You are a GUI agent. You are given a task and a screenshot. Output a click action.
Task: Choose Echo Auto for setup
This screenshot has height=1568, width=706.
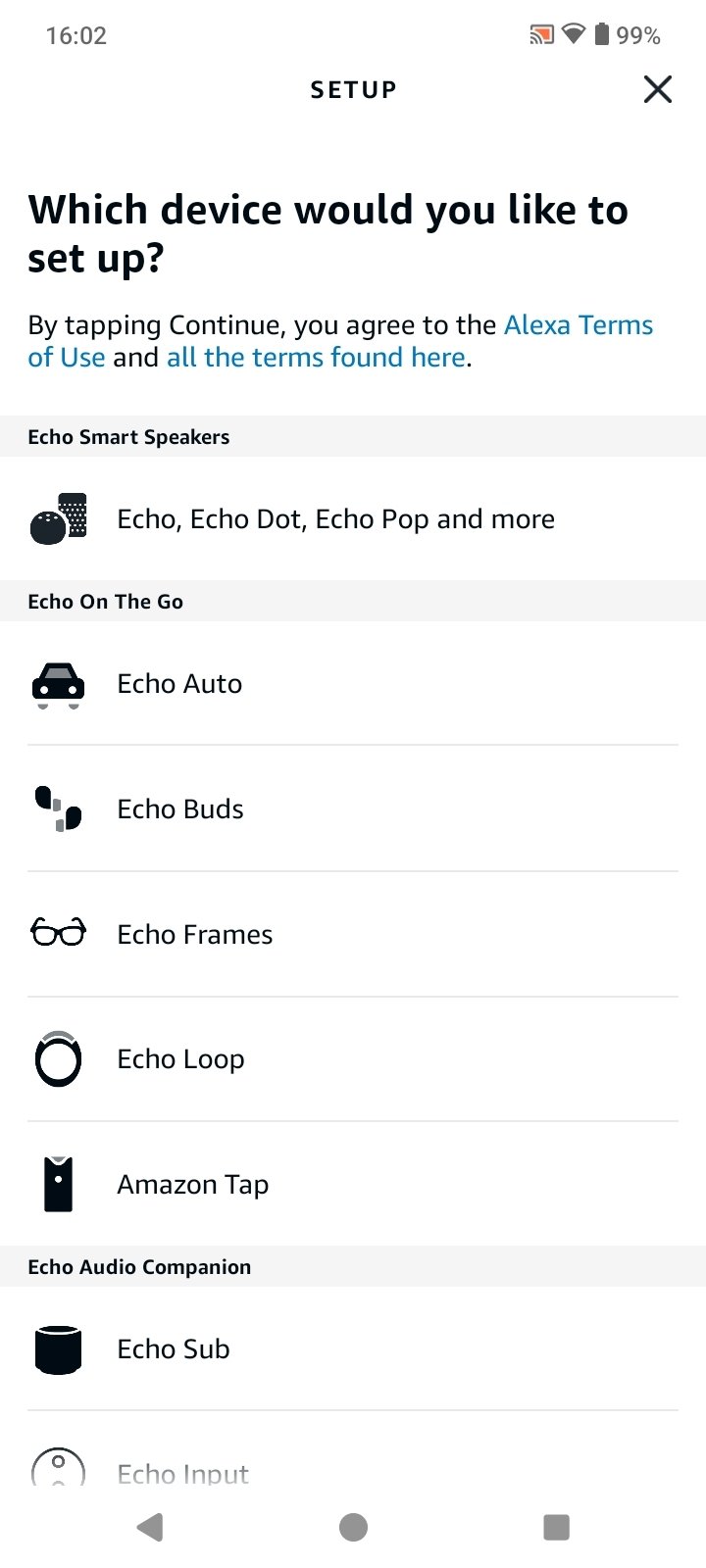click(353, 683)
